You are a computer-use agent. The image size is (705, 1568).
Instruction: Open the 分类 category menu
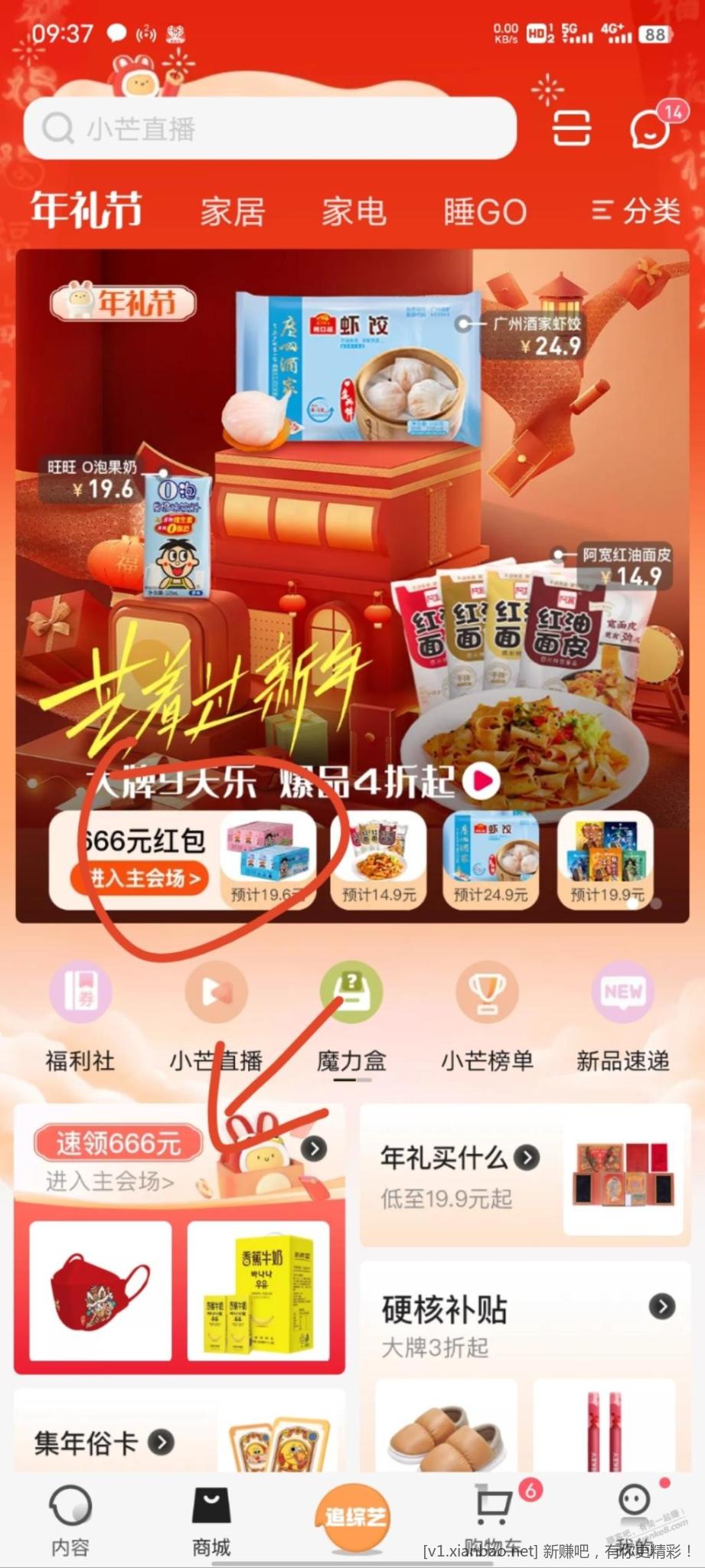[x=637, y=211]
